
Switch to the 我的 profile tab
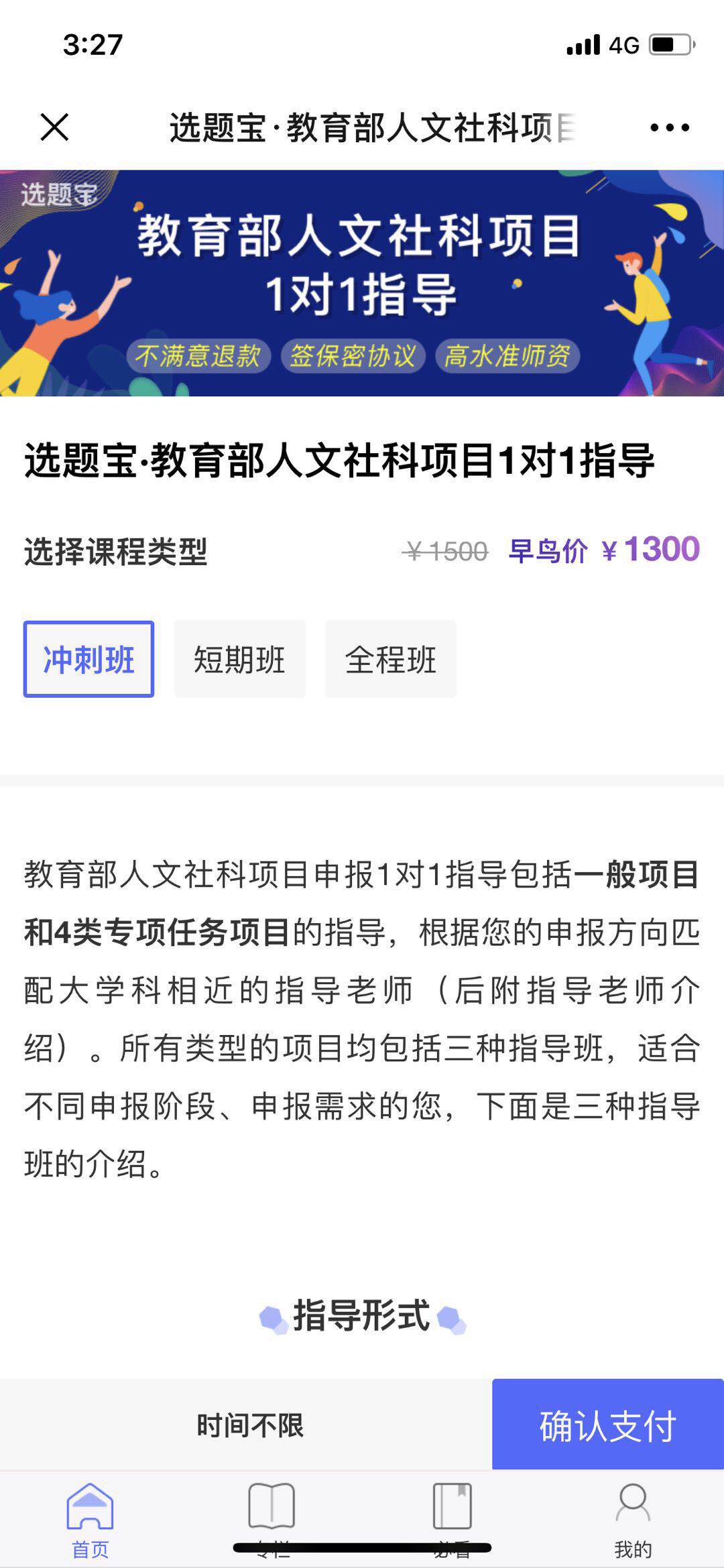click(x=633, y=1519)
